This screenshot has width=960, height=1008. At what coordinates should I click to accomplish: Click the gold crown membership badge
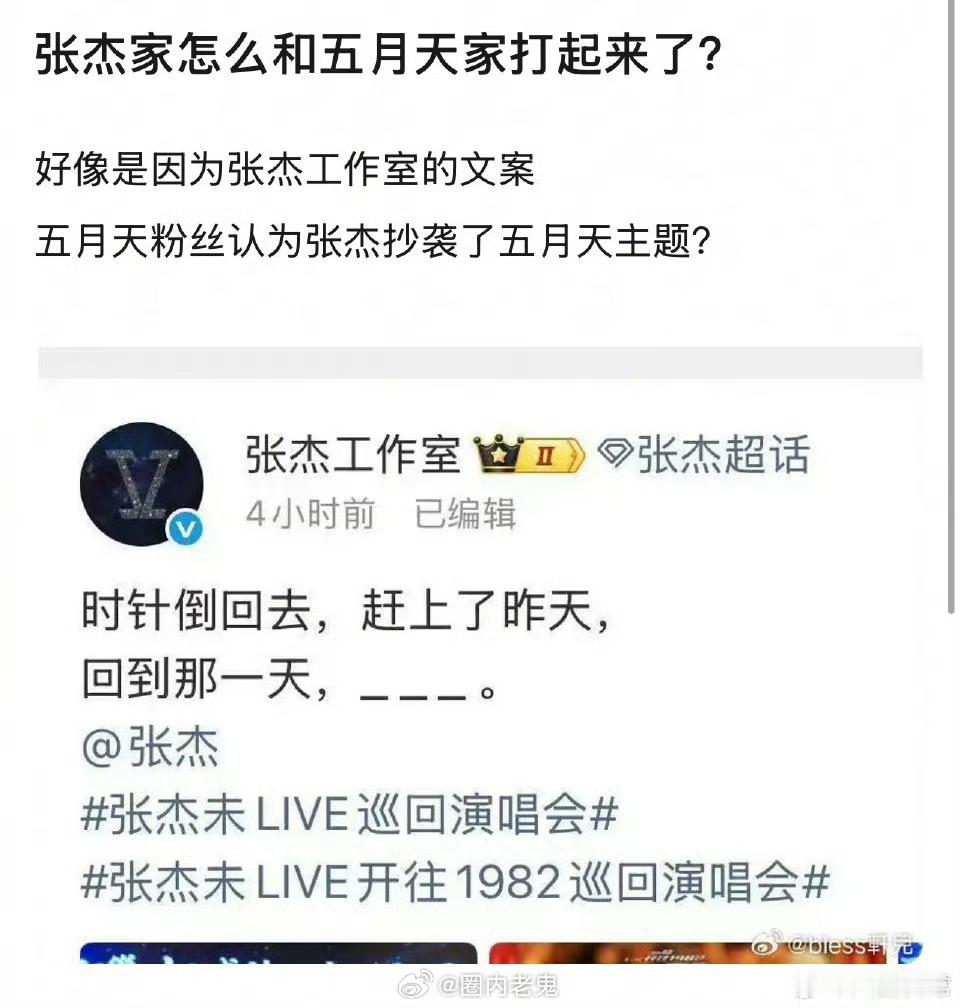point(498,452)
